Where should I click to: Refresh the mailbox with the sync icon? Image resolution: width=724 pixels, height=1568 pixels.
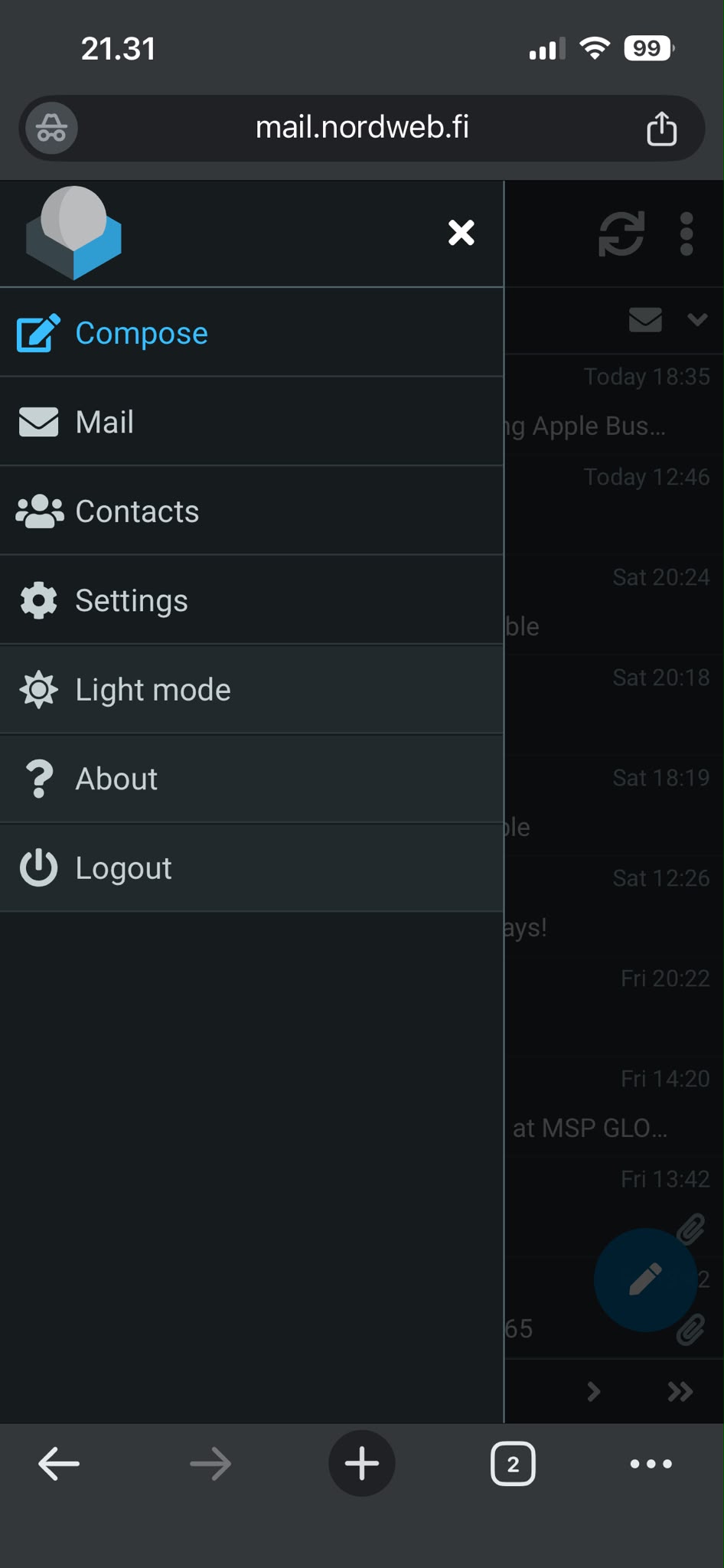[621, 234]
